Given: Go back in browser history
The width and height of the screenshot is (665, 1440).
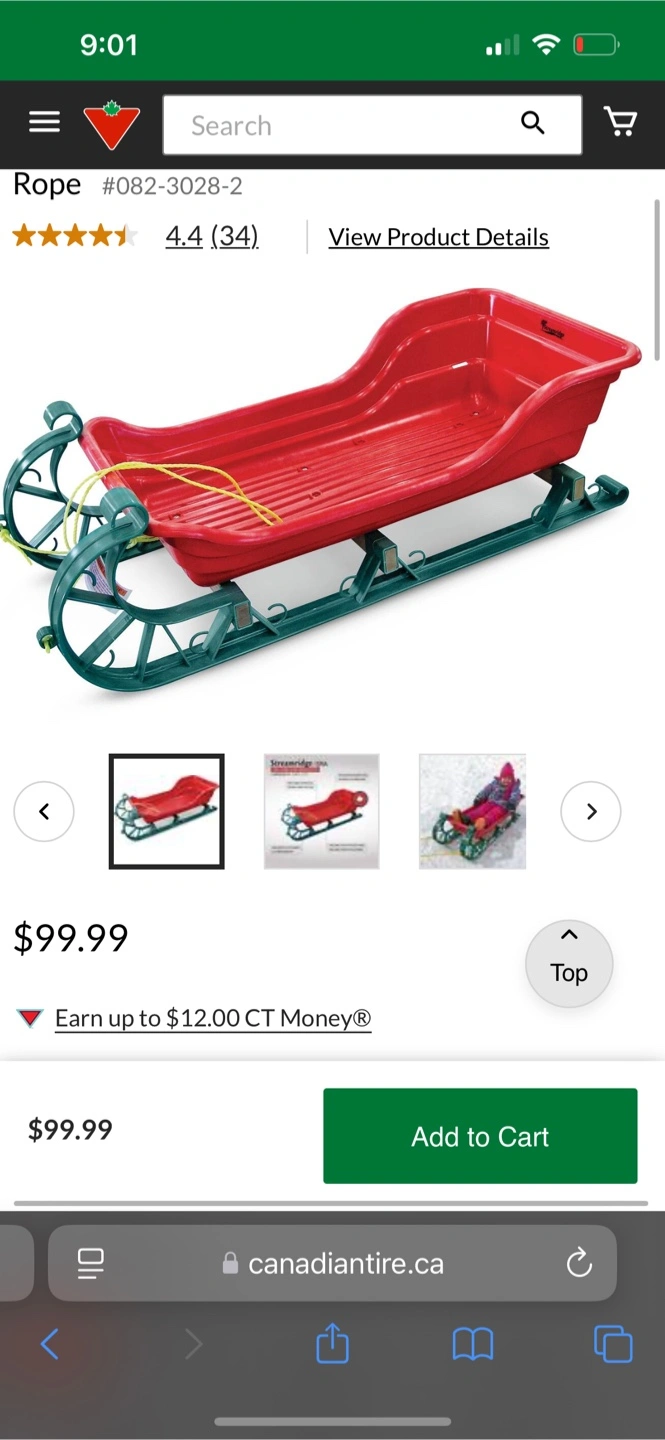Looking at the screenshot, I should [49, 1344].
